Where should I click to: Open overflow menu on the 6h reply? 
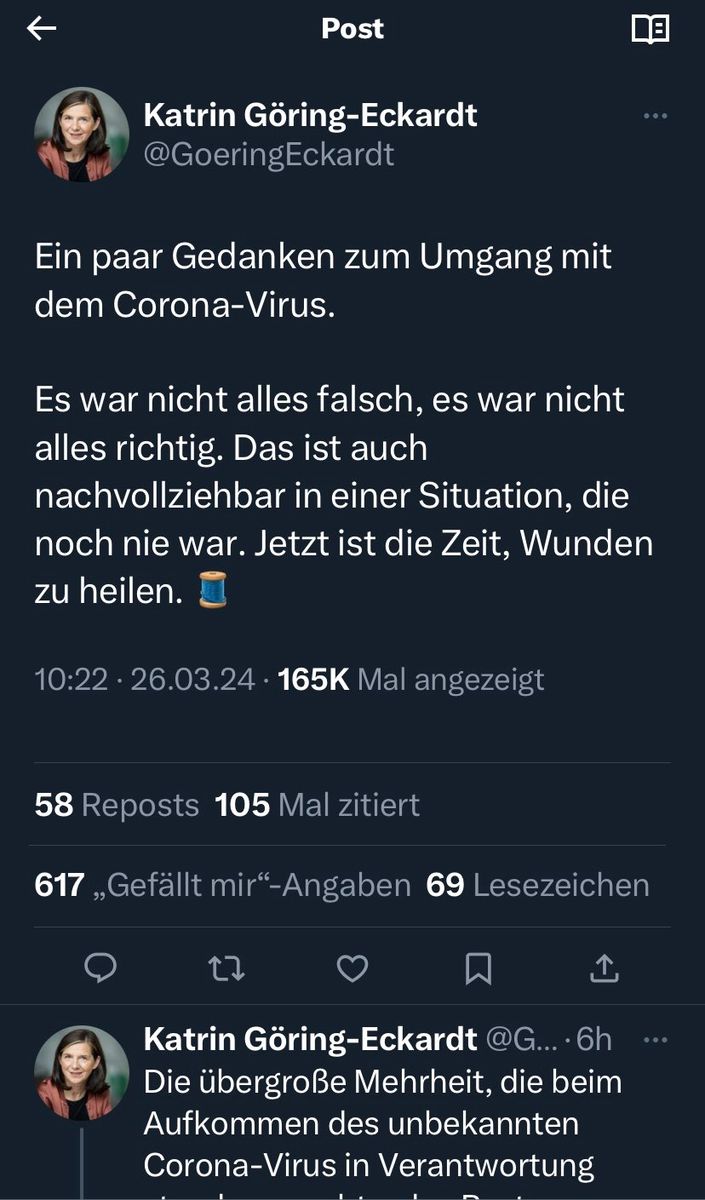[655, 1040]
